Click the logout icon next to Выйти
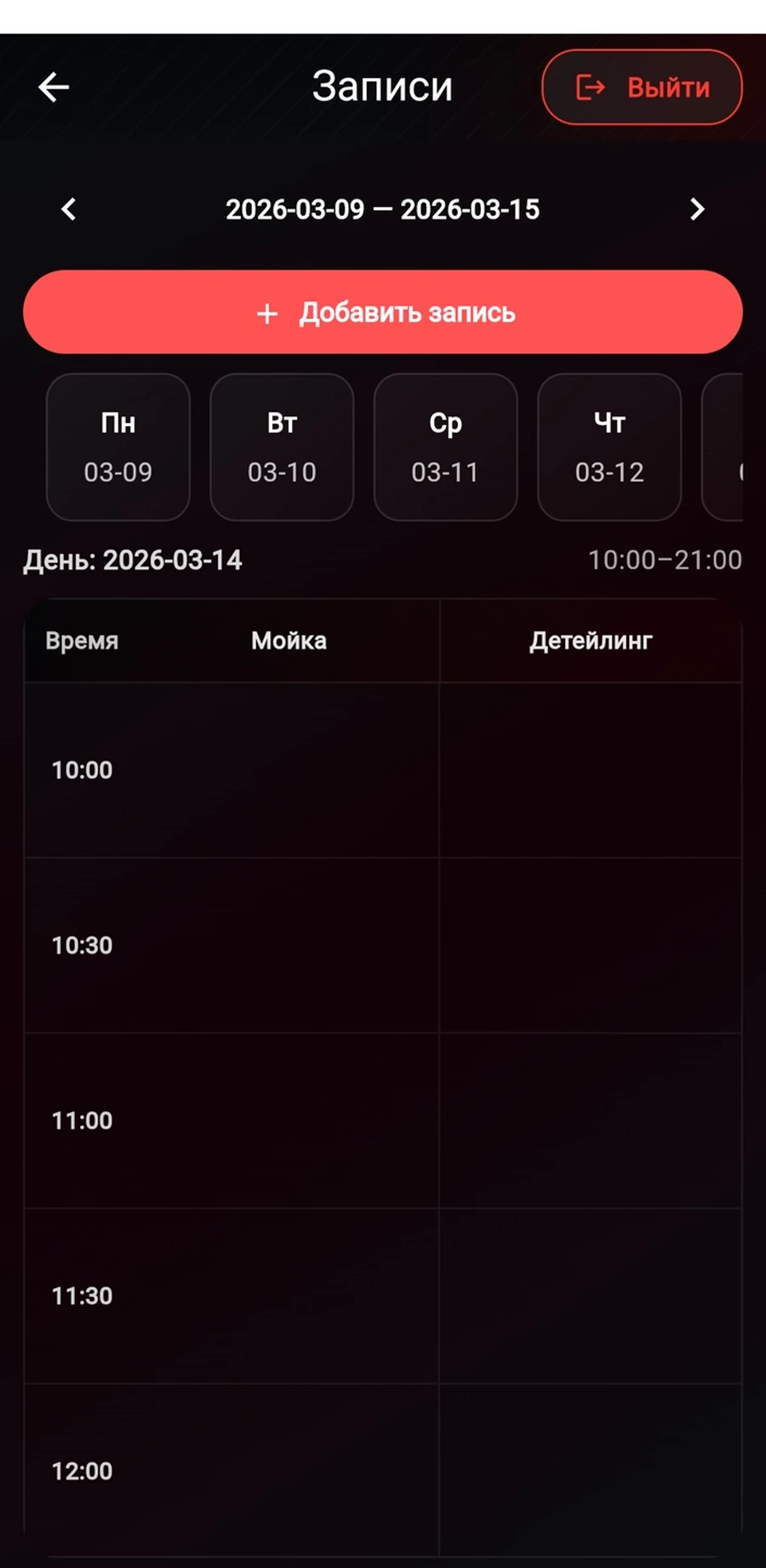The height and width of the screenshot is (1568, 766). (x=592, y=87)
